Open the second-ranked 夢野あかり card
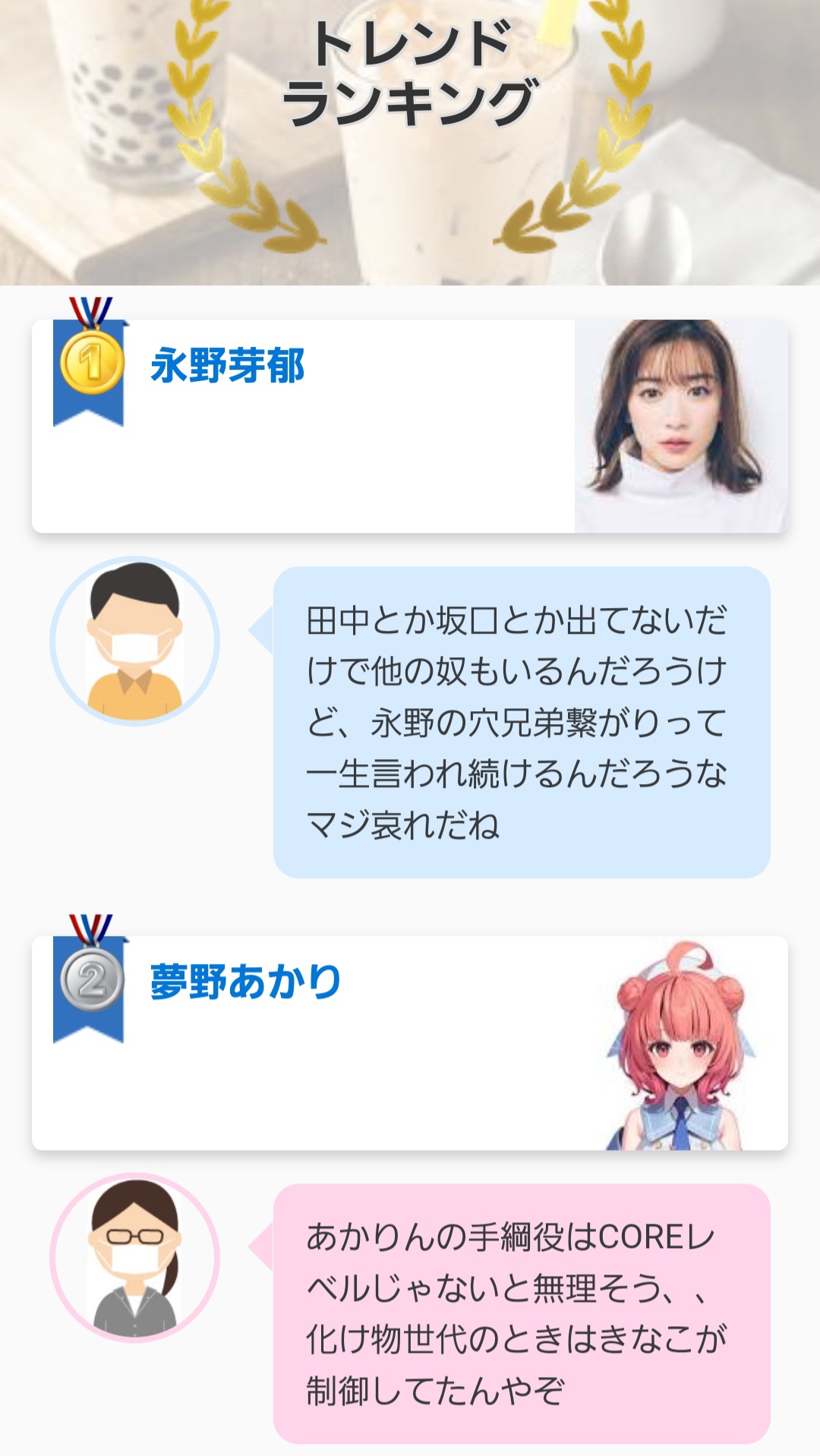 click(408, 1043)
